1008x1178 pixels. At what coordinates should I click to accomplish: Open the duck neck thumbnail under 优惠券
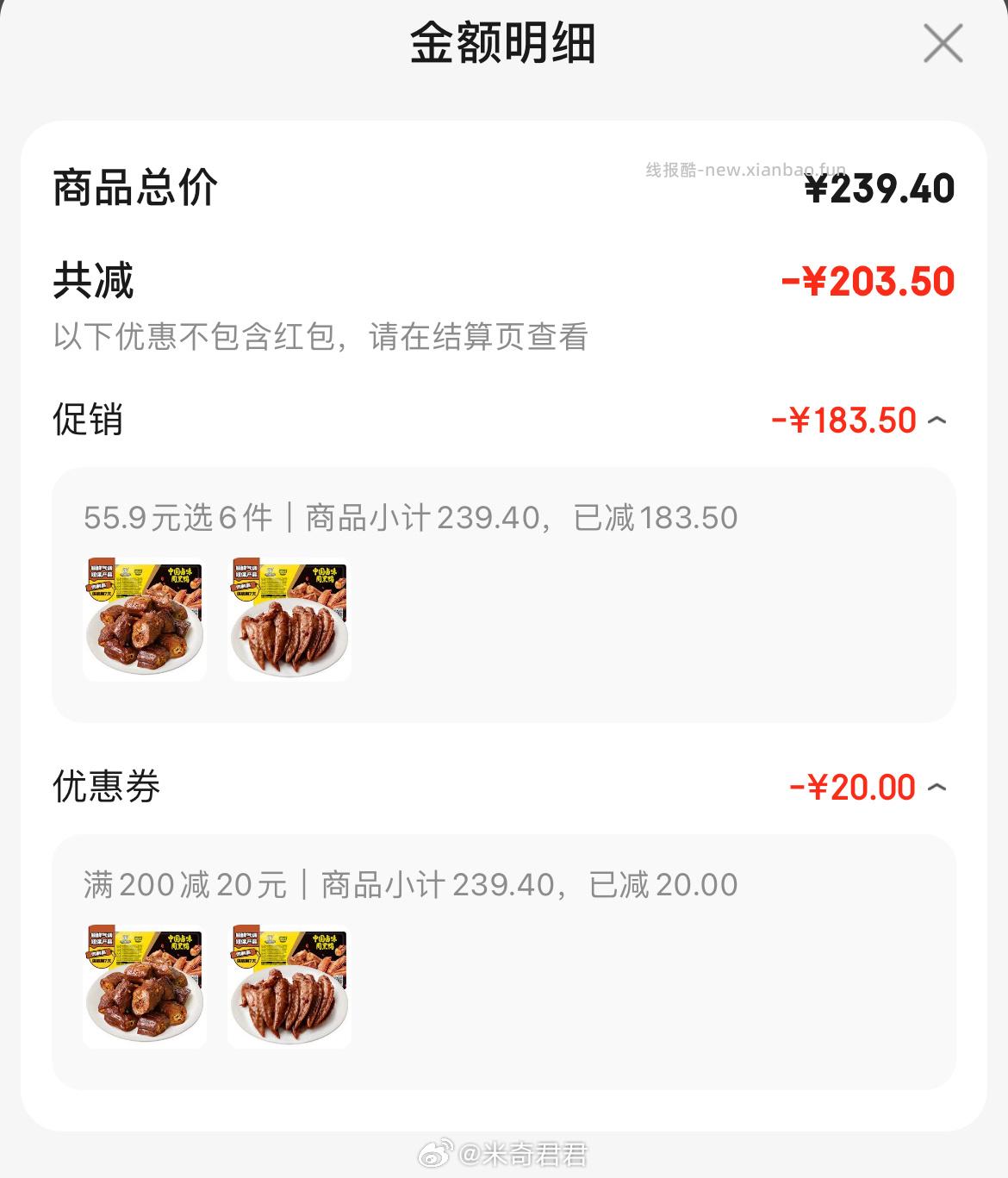143,989
